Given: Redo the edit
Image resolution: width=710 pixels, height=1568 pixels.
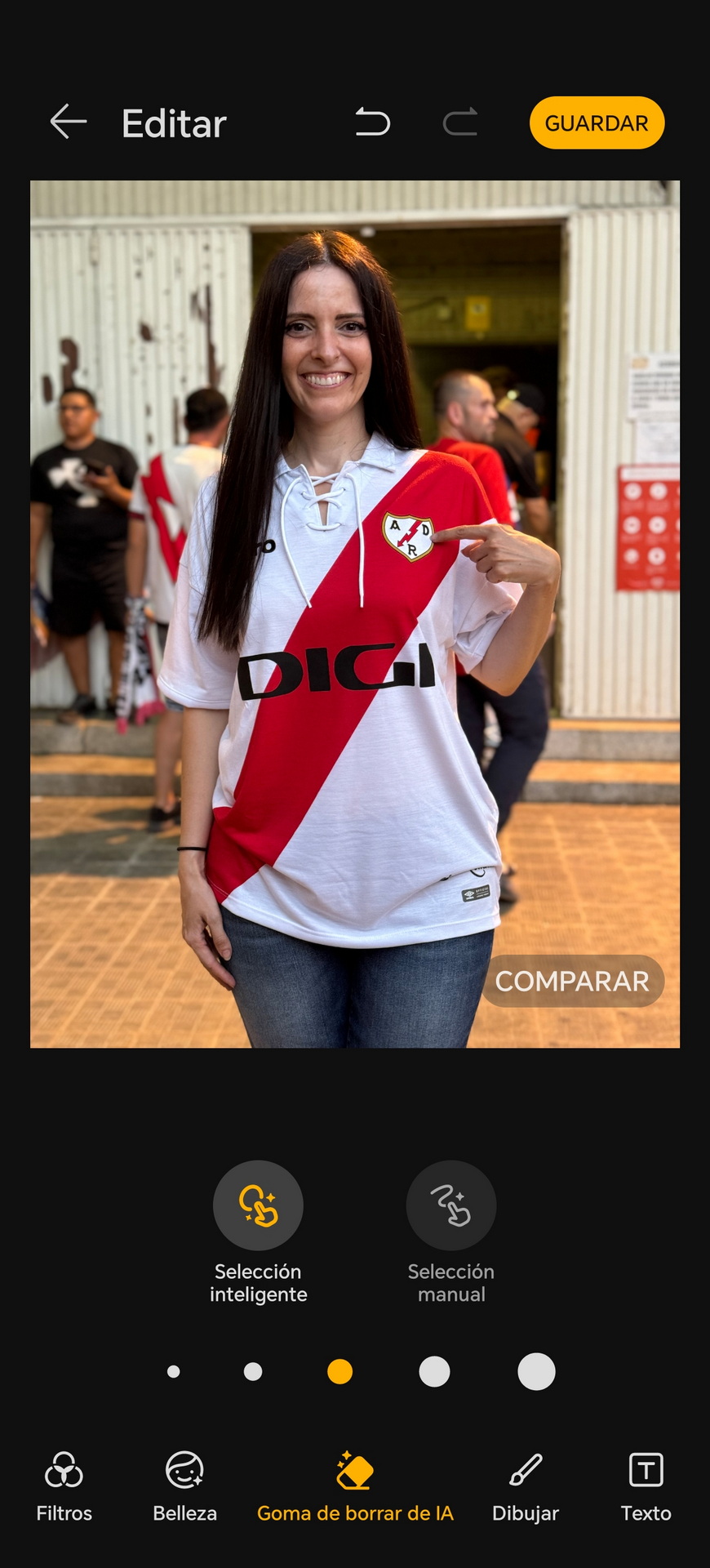Looking at the screenshot, I should point(460,122).
